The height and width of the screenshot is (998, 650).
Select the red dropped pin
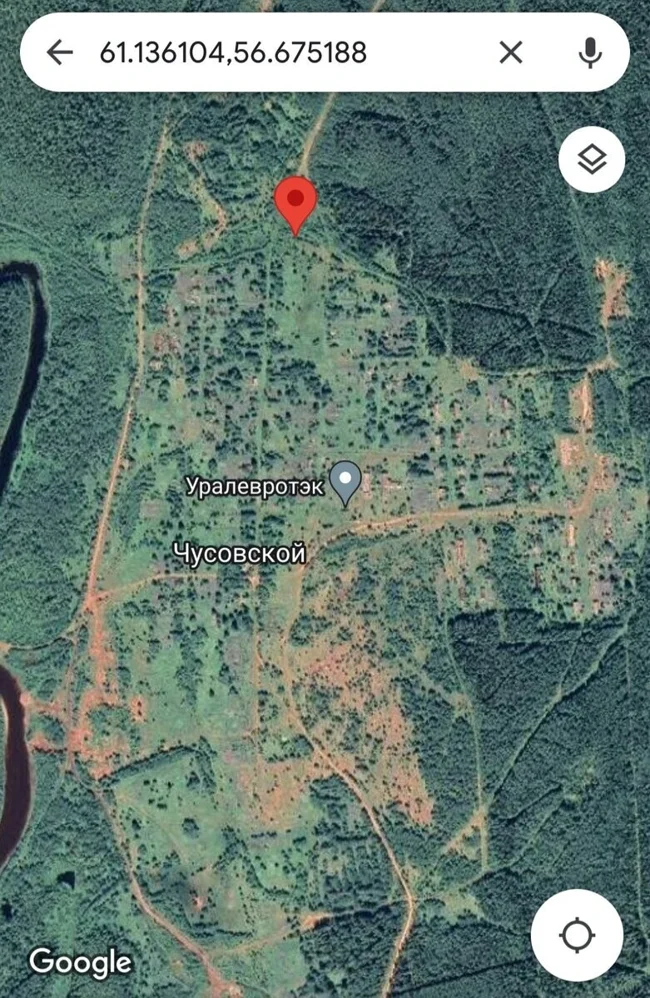click(x=296, y=204)
